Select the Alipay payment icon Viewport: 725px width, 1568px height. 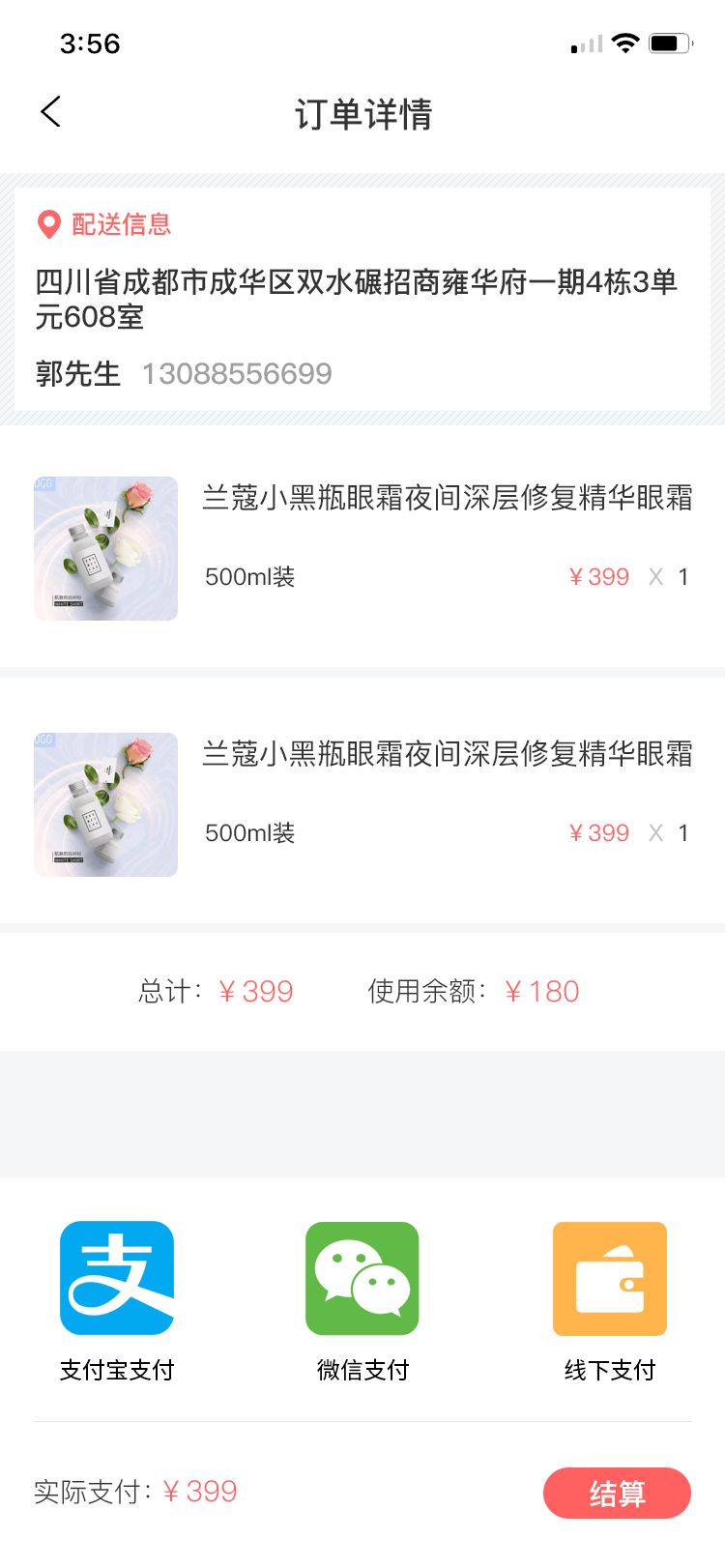pos(116,1278)
